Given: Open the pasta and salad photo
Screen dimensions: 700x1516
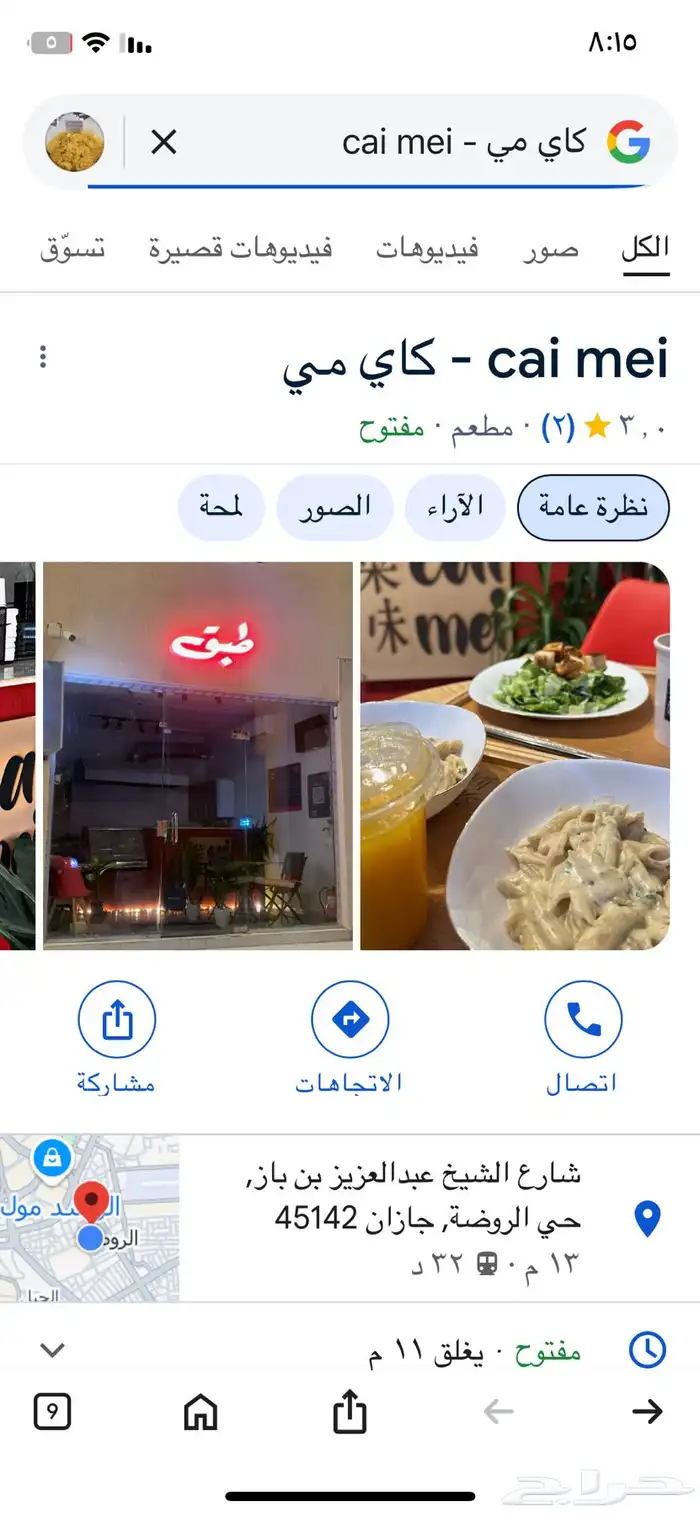Looking at the screenshot, I should tap(515, 756).
